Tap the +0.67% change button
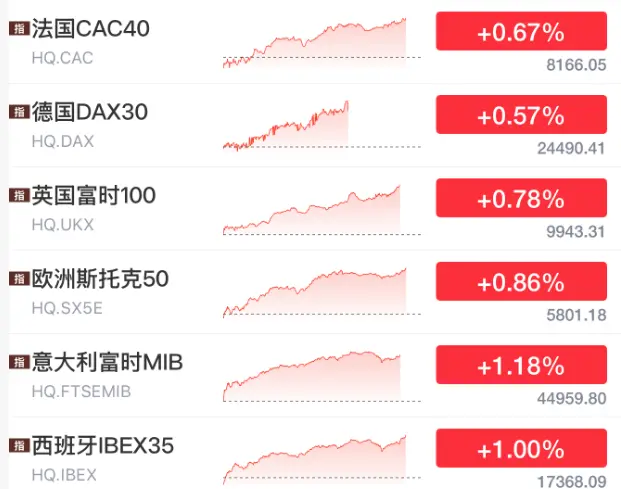Image resolution: width=621 pixels, height=489 pixels. [x=521, y=32]
